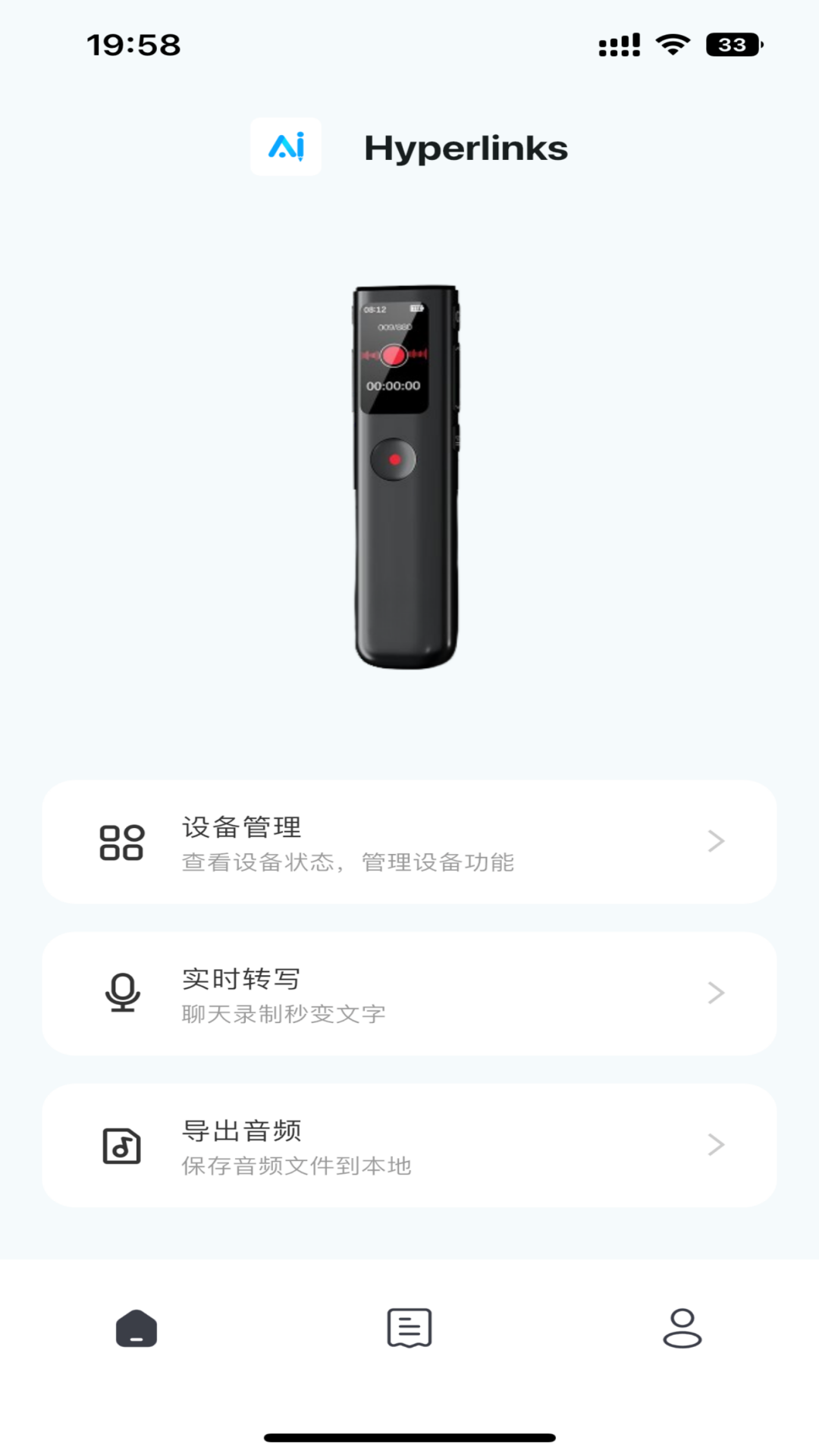Tap the 19:58 clock in status bar

[133, 45]
